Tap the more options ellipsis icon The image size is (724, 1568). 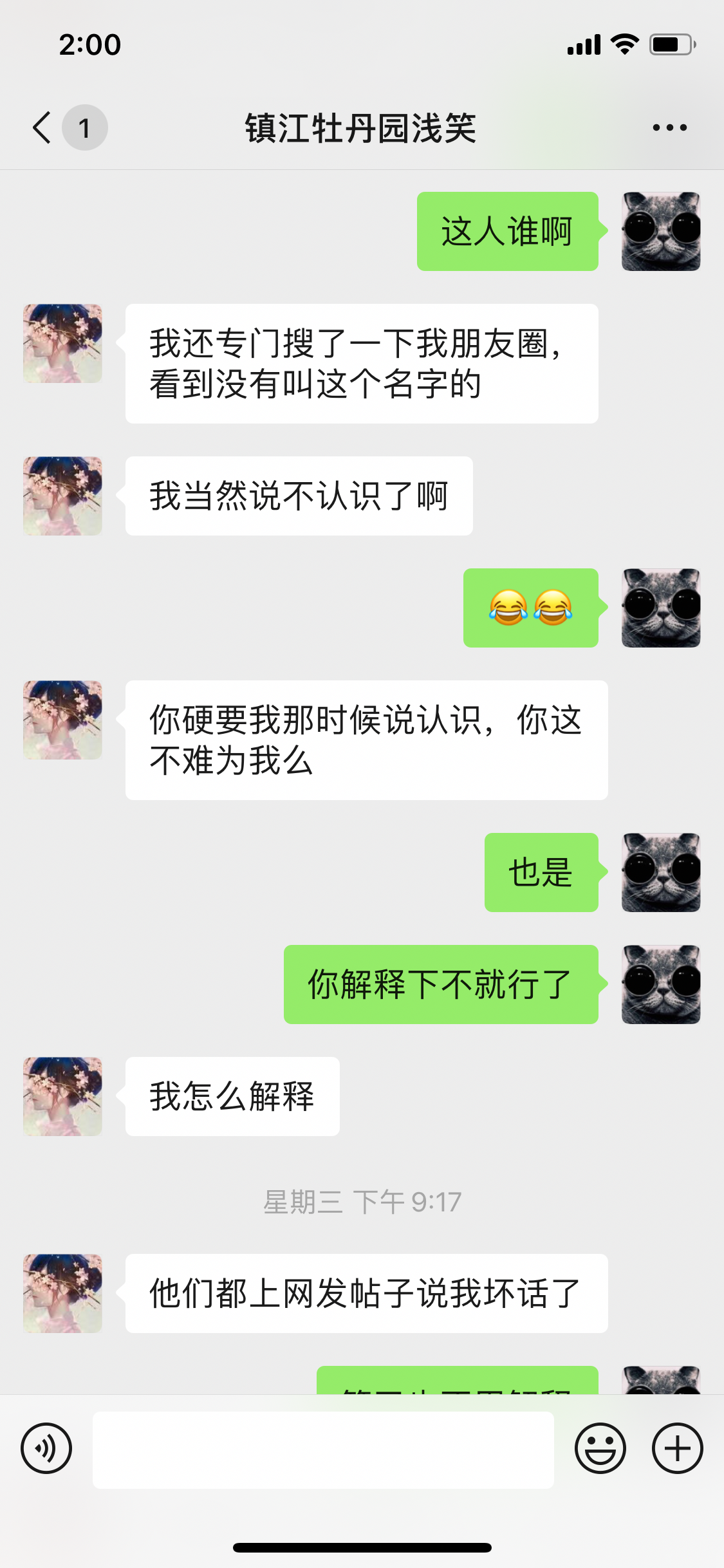(x=666, y=127)
